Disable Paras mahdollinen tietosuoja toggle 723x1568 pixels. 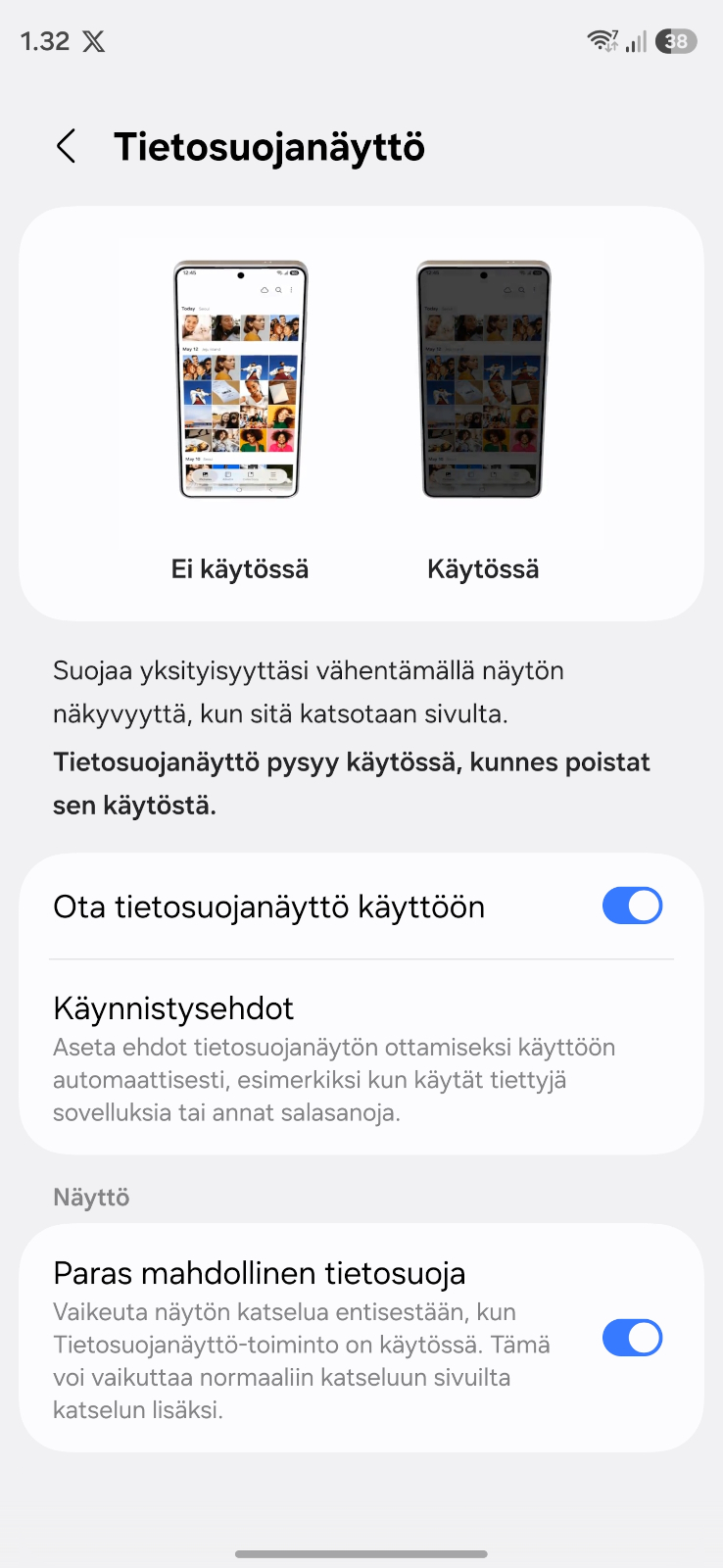coord(632,1338)
